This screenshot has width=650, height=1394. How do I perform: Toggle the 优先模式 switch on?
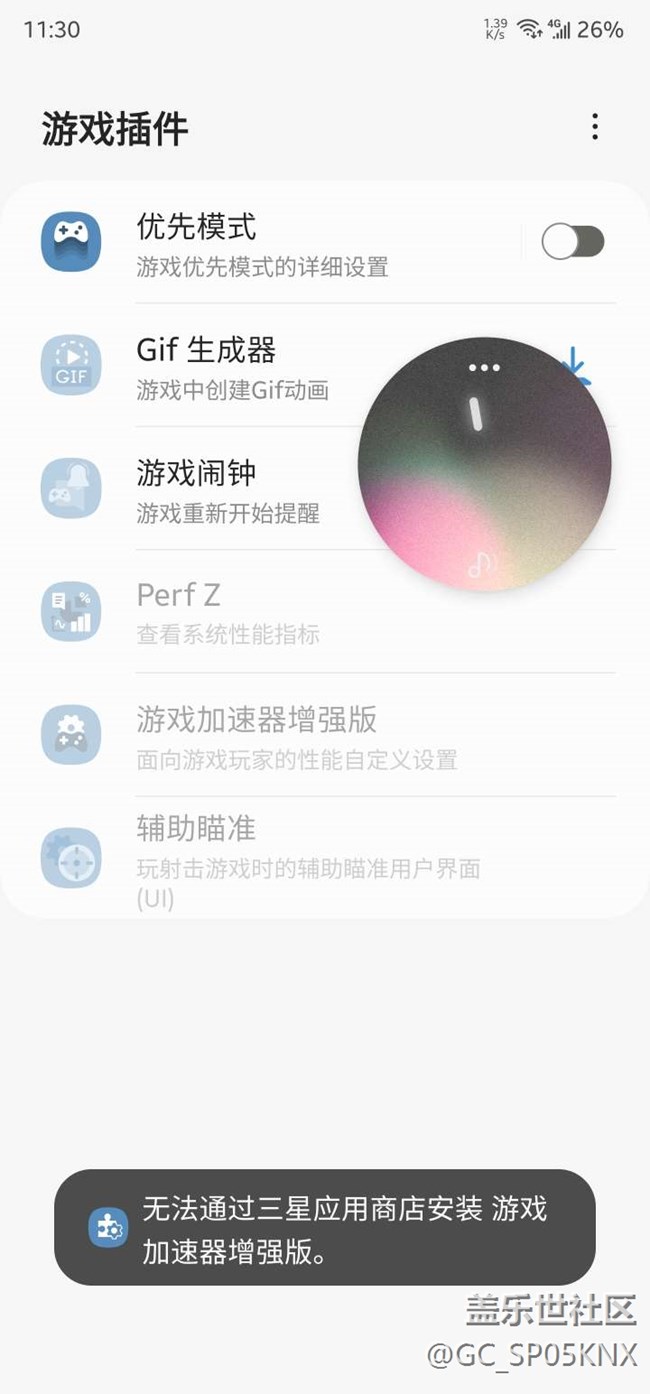pyautogui.click(x=572, y=242)
